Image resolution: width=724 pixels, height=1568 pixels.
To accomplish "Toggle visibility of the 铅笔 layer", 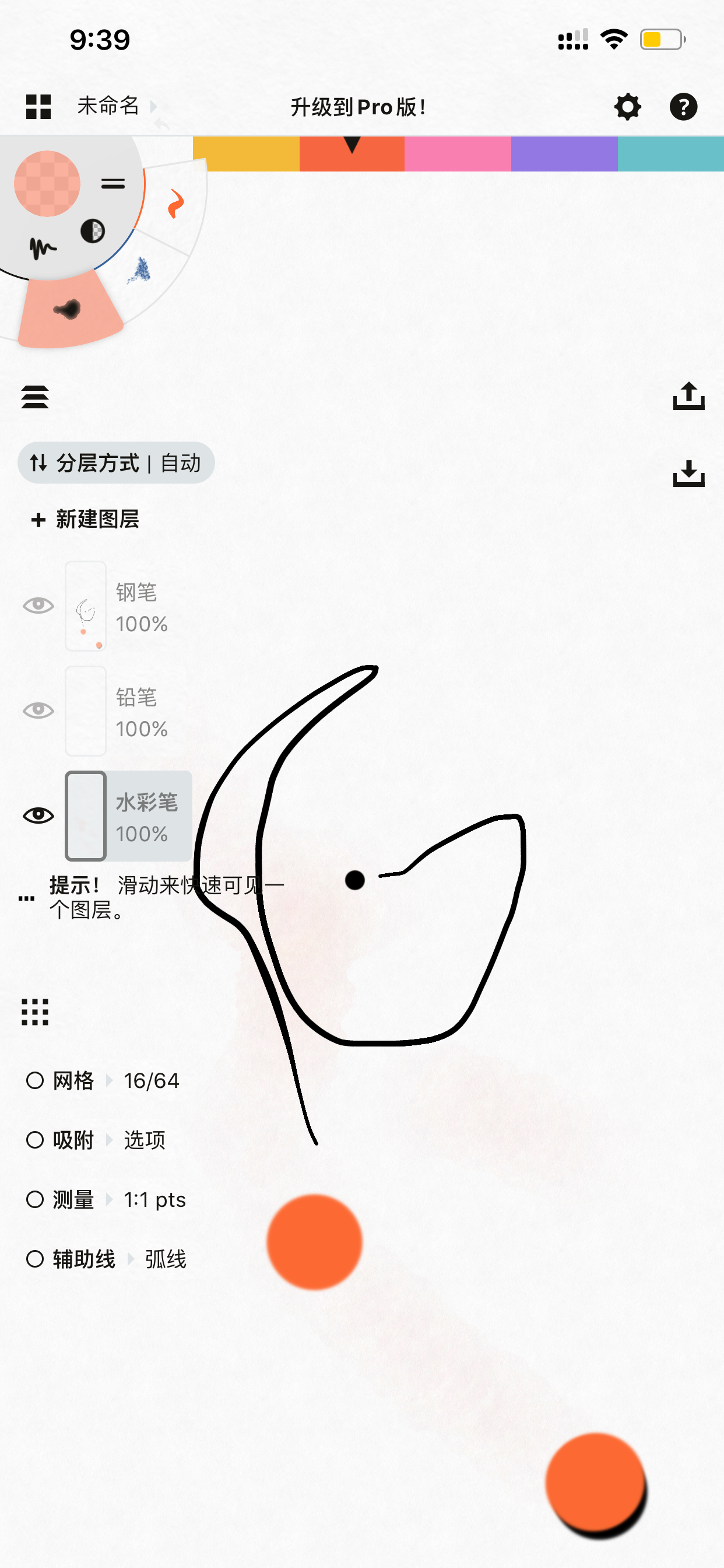I will coord(38,710).
